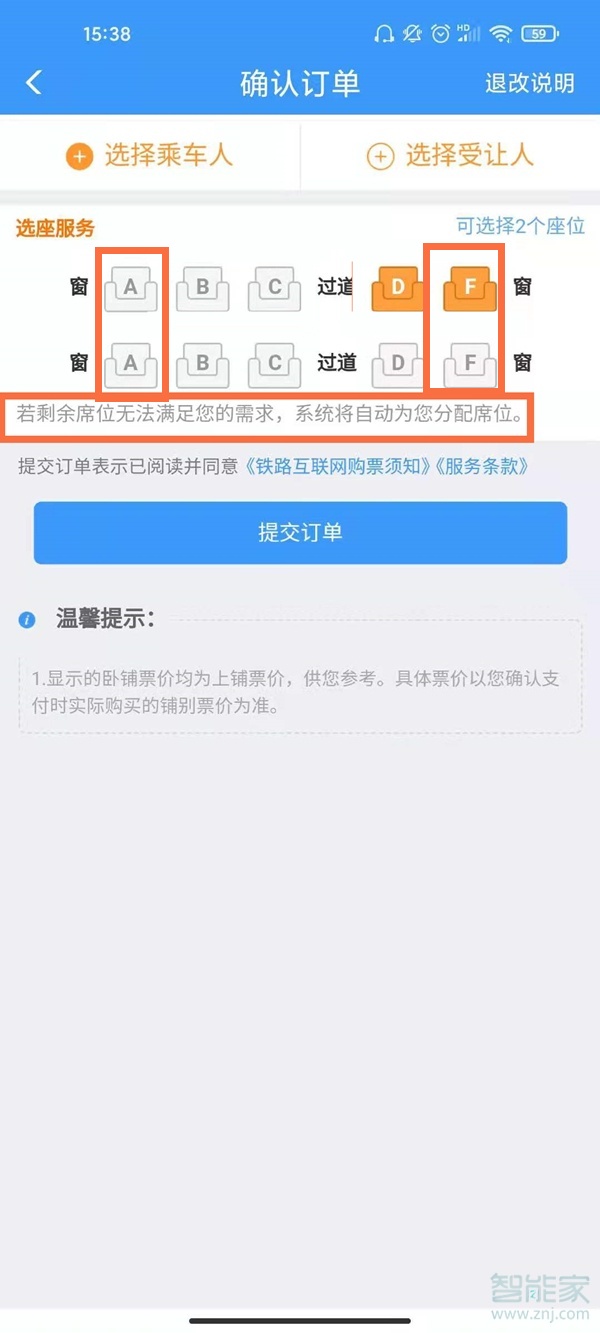Select seat B in the second row
600x1333 pixels.
203,365
